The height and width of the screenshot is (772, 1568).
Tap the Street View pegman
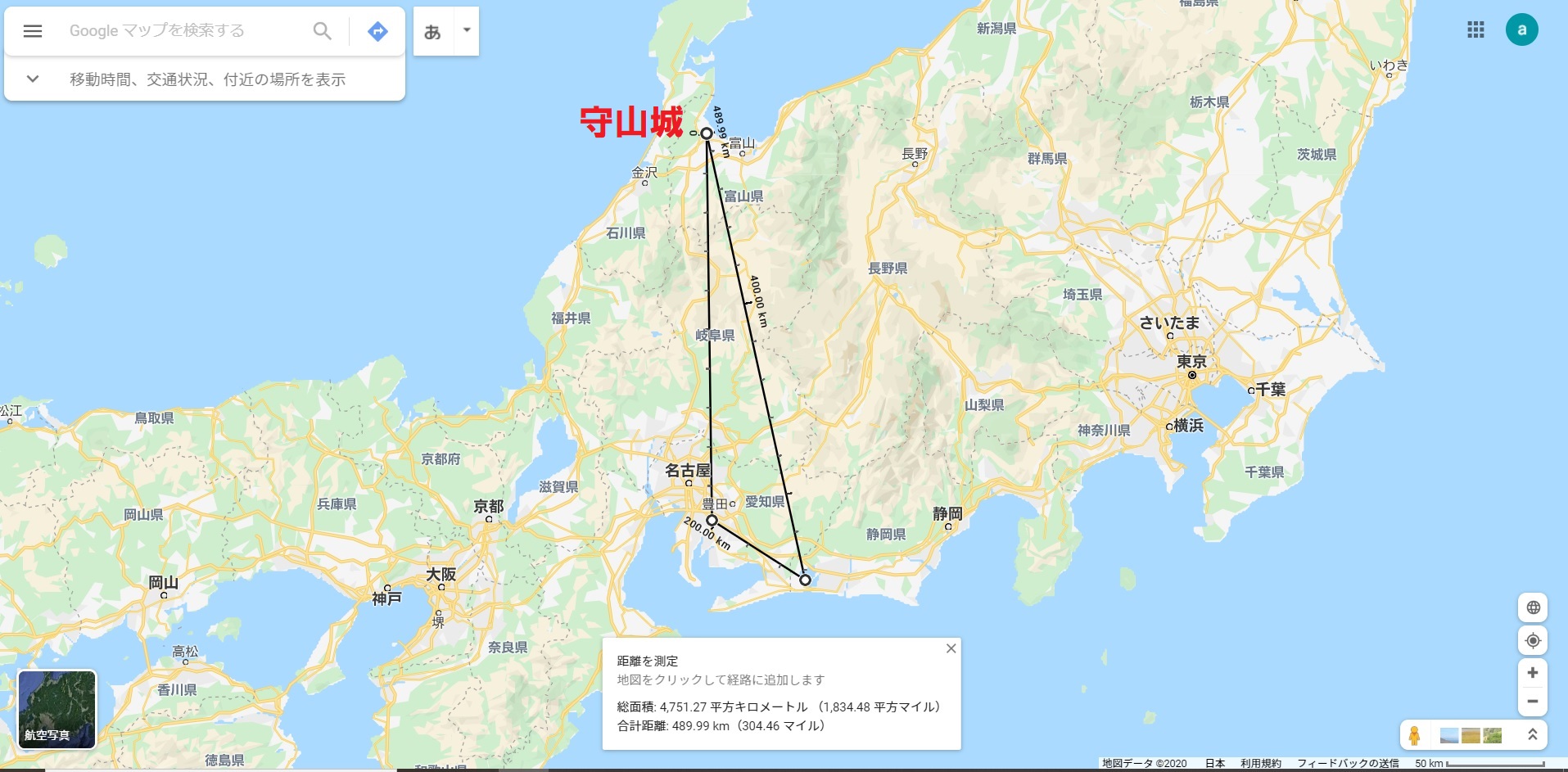[1414, 735]
